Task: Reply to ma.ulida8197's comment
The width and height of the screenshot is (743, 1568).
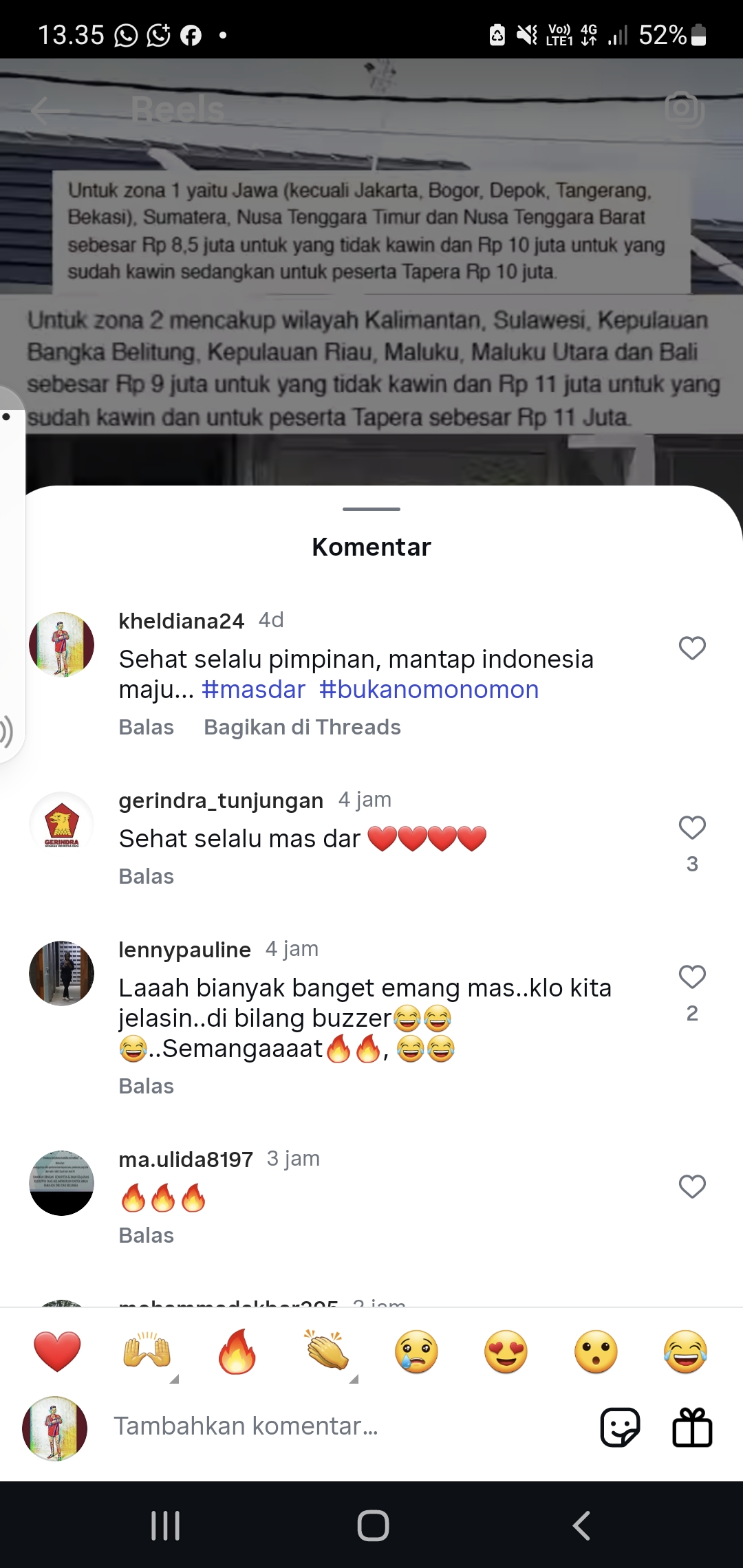Action: click(147, 1235)
